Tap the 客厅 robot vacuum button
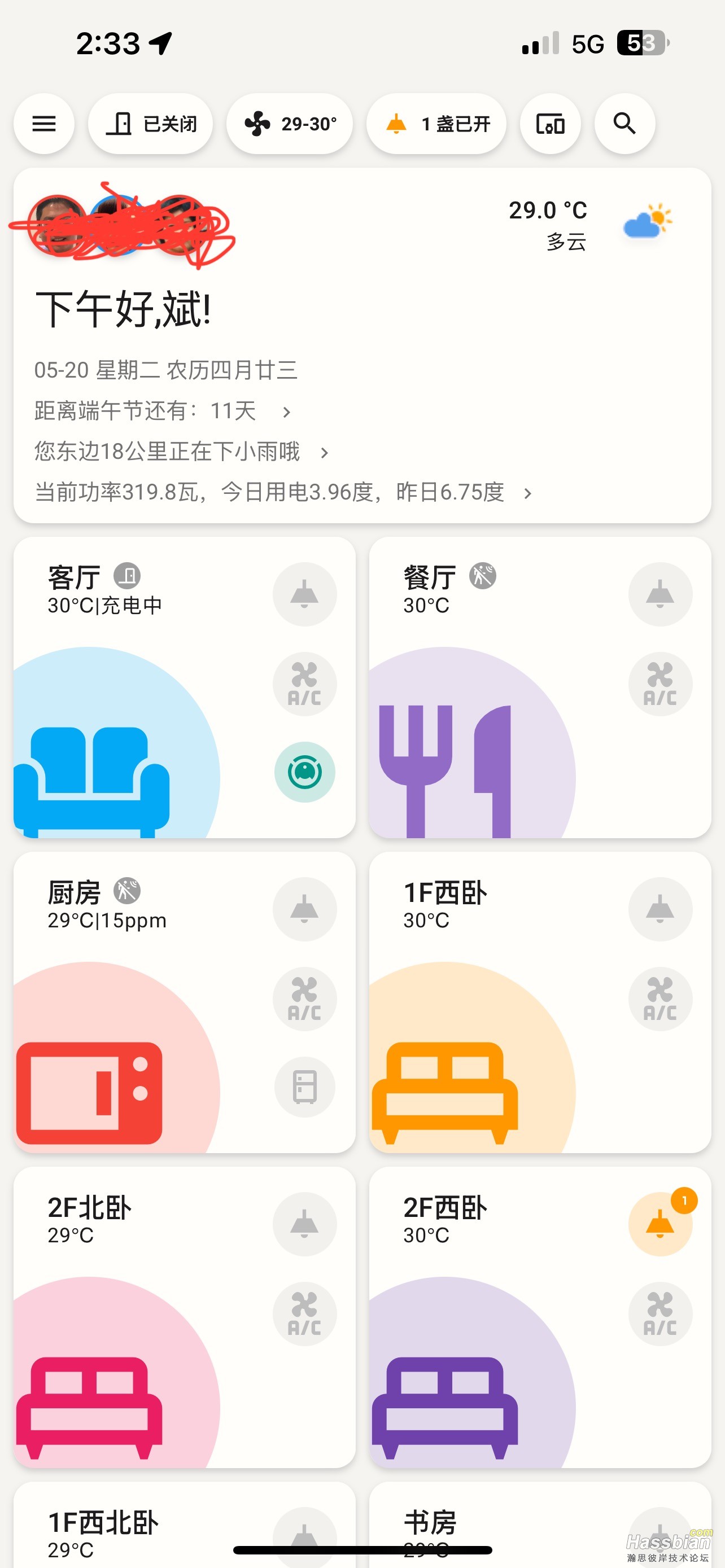 click(304, 773)
